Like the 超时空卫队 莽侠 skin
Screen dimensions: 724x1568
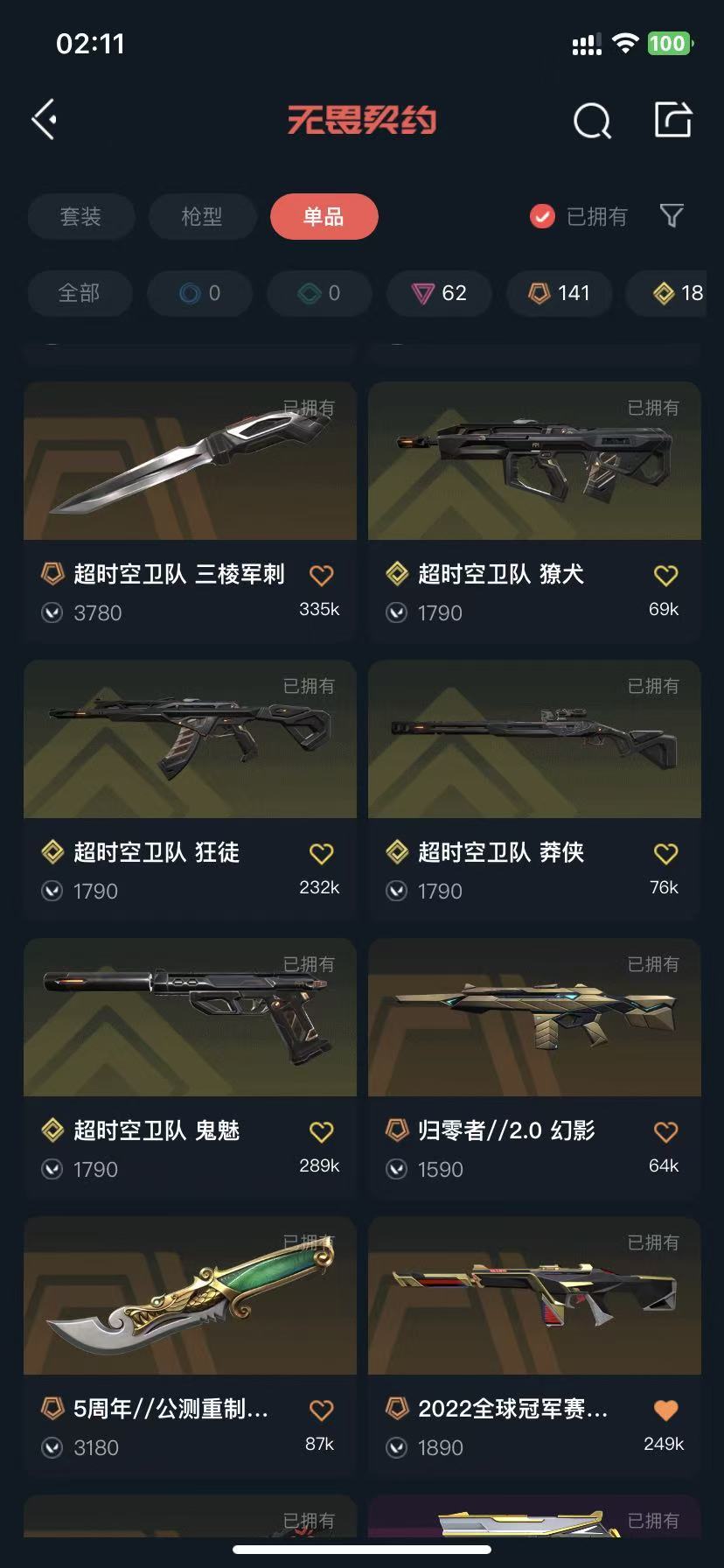click(x=665, y=853)
